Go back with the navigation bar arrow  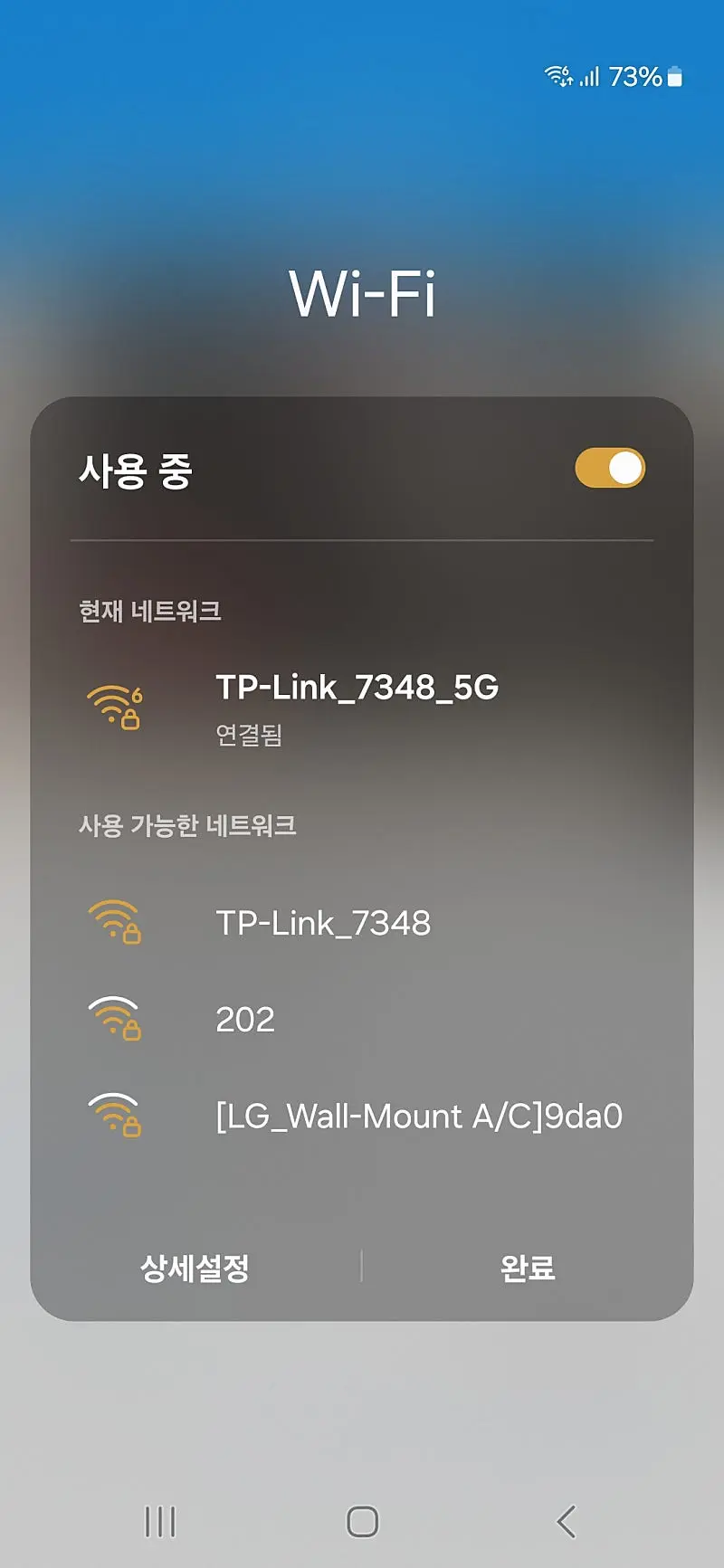(x=567, y=1522)
